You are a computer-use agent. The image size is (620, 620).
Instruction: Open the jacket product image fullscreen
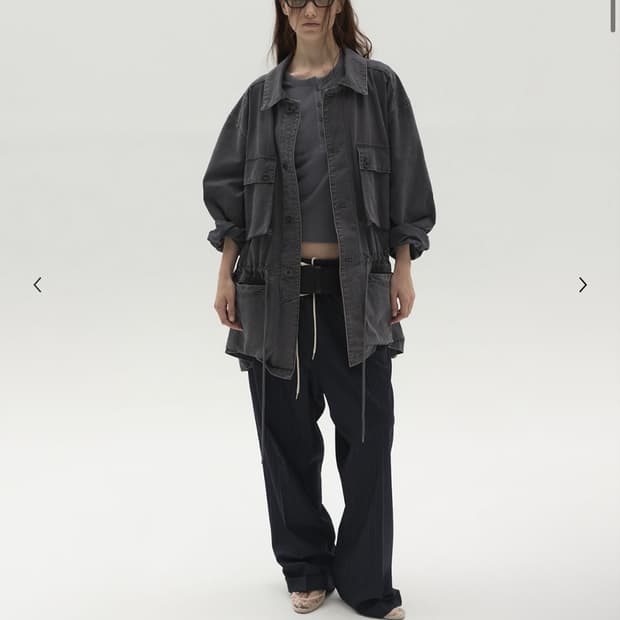[310, 310]
